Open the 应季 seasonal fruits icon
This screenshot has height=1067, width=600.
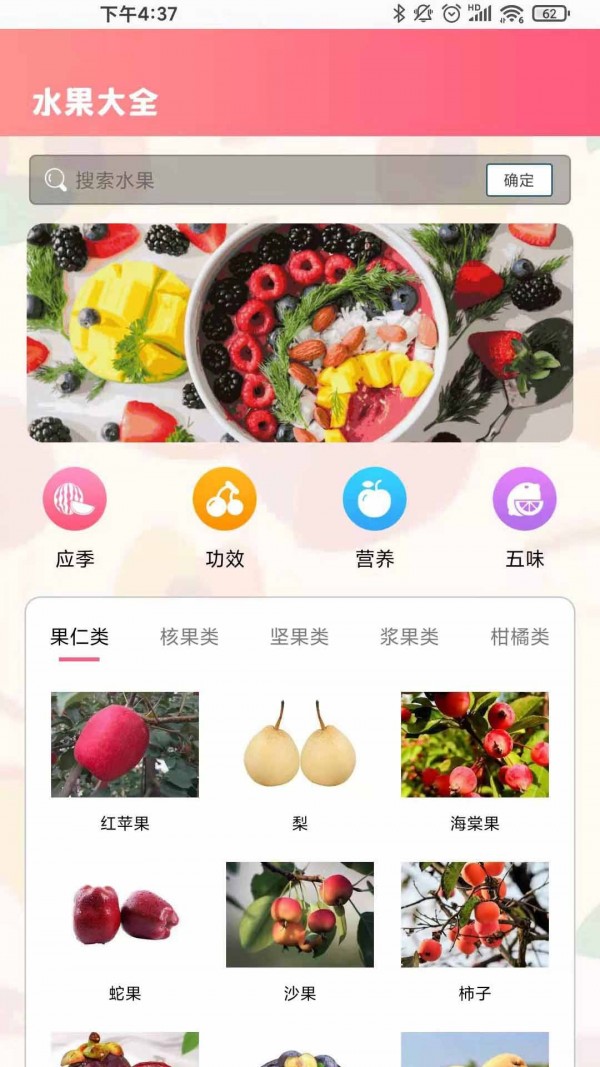click(x=75, y=499)
